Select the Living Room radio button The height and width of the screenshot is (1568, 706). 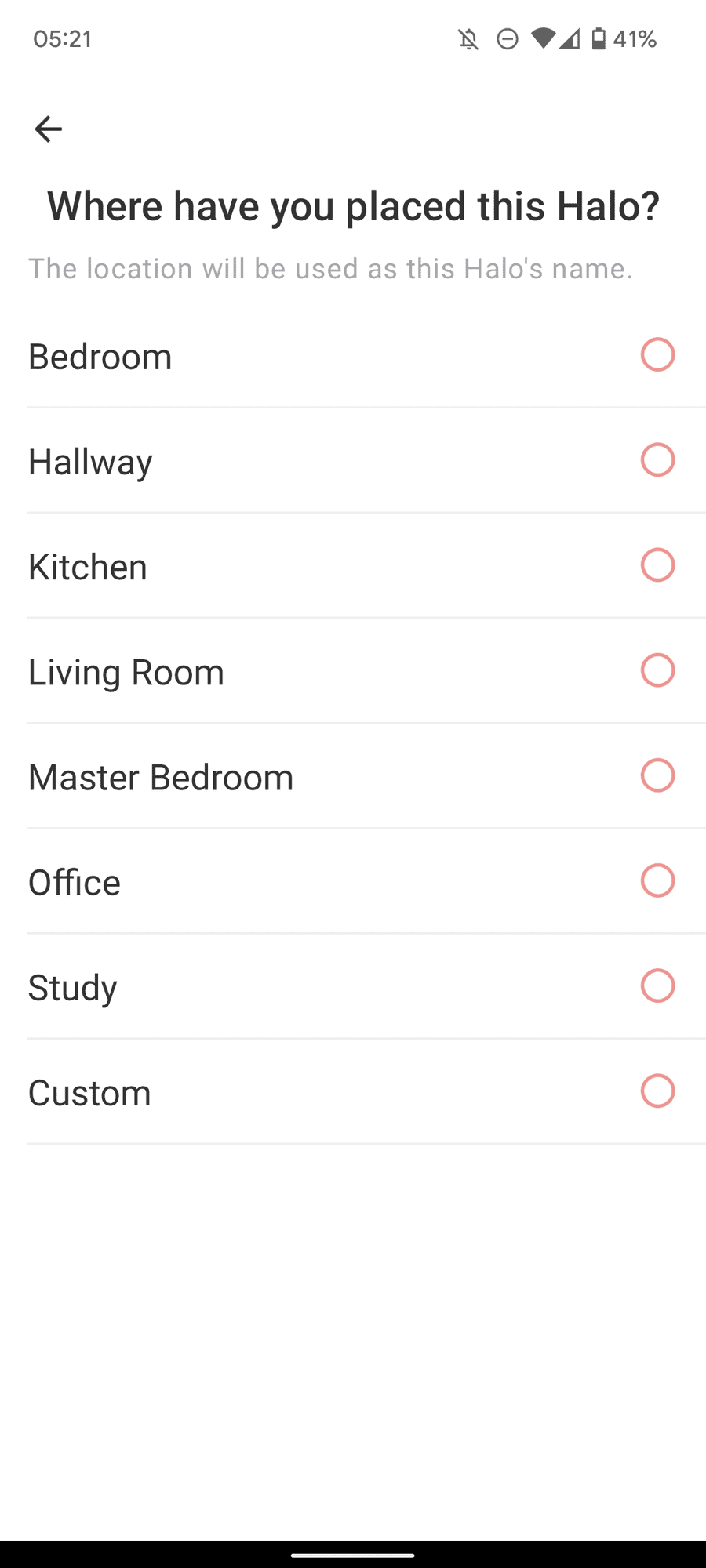click(657, 670)
